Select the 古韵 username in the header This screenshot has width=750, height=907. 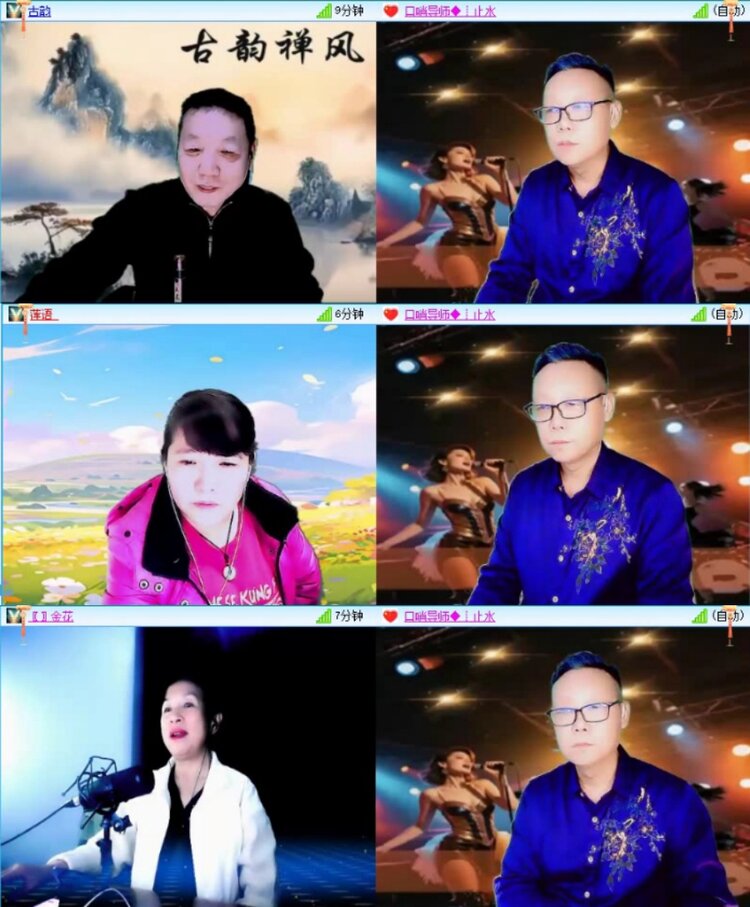coord(38,10)
